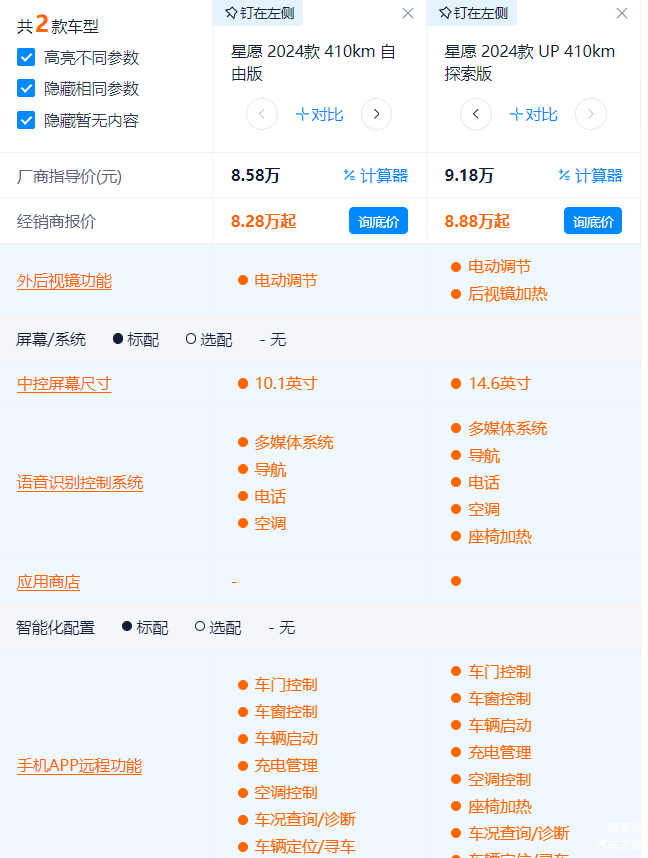Tap 询底价 for the 8.28万起 quote
648x858 pixels.
coord(378,221)
